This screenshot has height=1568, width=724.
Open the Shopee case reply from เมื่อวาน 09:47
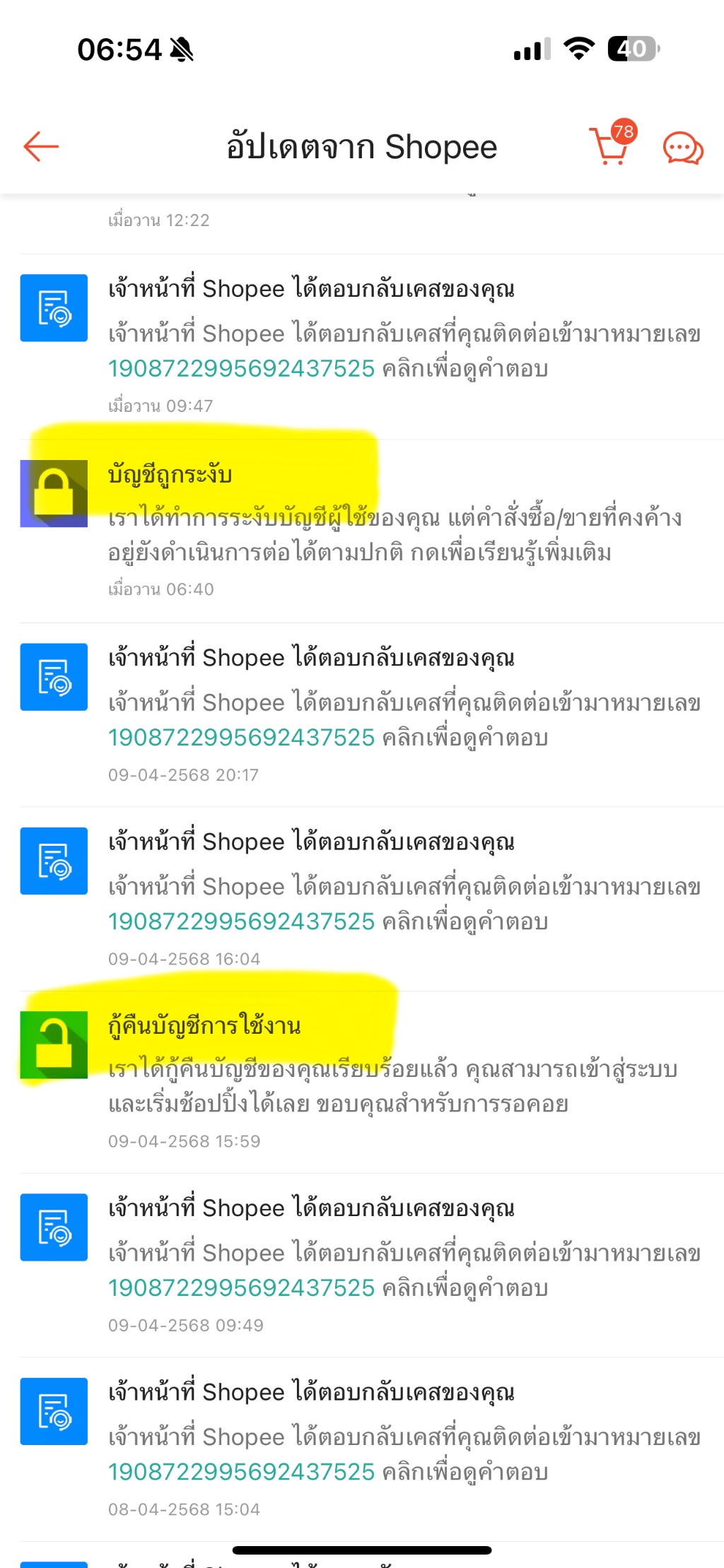click(x=362, y=347)
